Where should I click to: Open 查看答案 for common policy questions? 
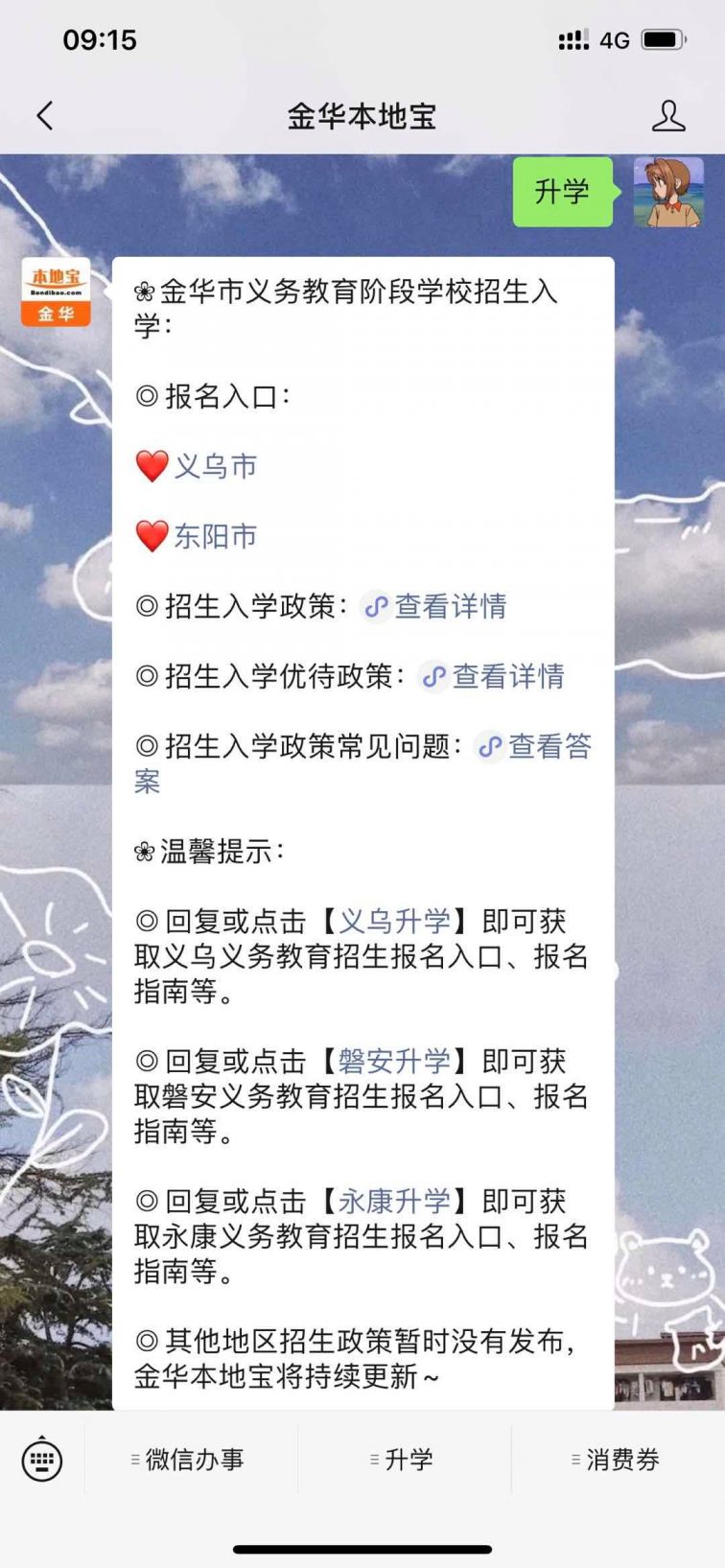tap(549, 746)
